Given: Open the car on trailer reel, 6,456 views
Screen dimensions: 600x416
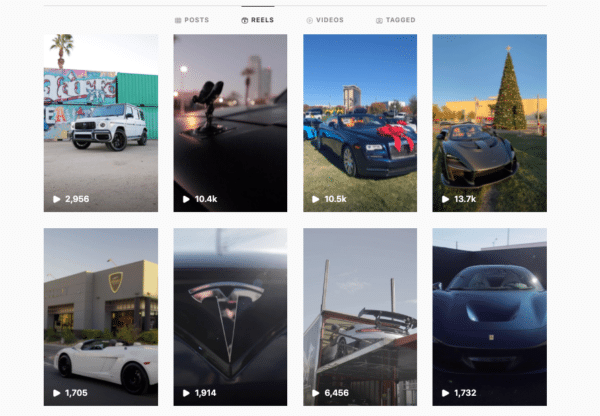Looking at the screenshot, I should tap(360, 315).
